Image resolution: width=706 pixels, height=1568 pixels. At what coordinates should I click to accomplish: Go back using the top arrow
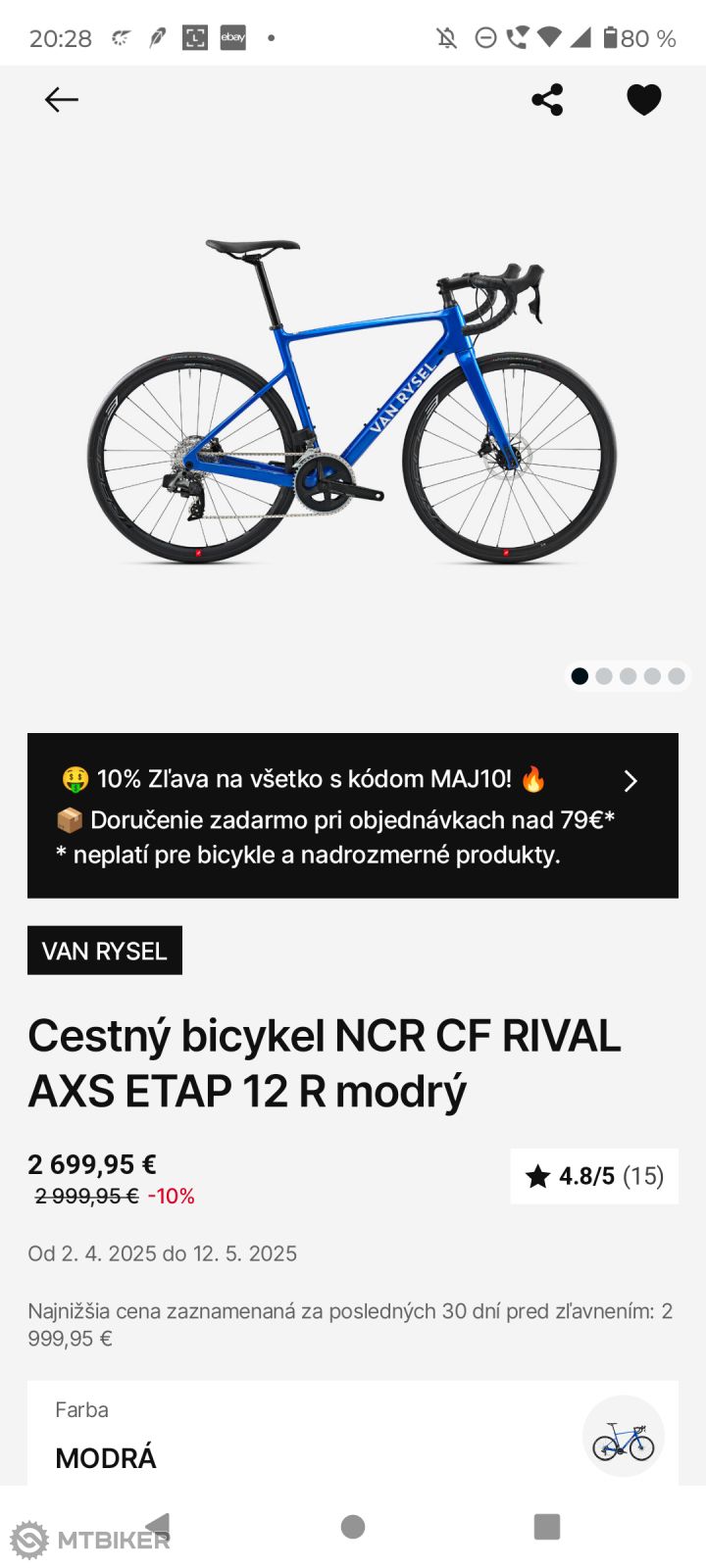pos(61,100)
